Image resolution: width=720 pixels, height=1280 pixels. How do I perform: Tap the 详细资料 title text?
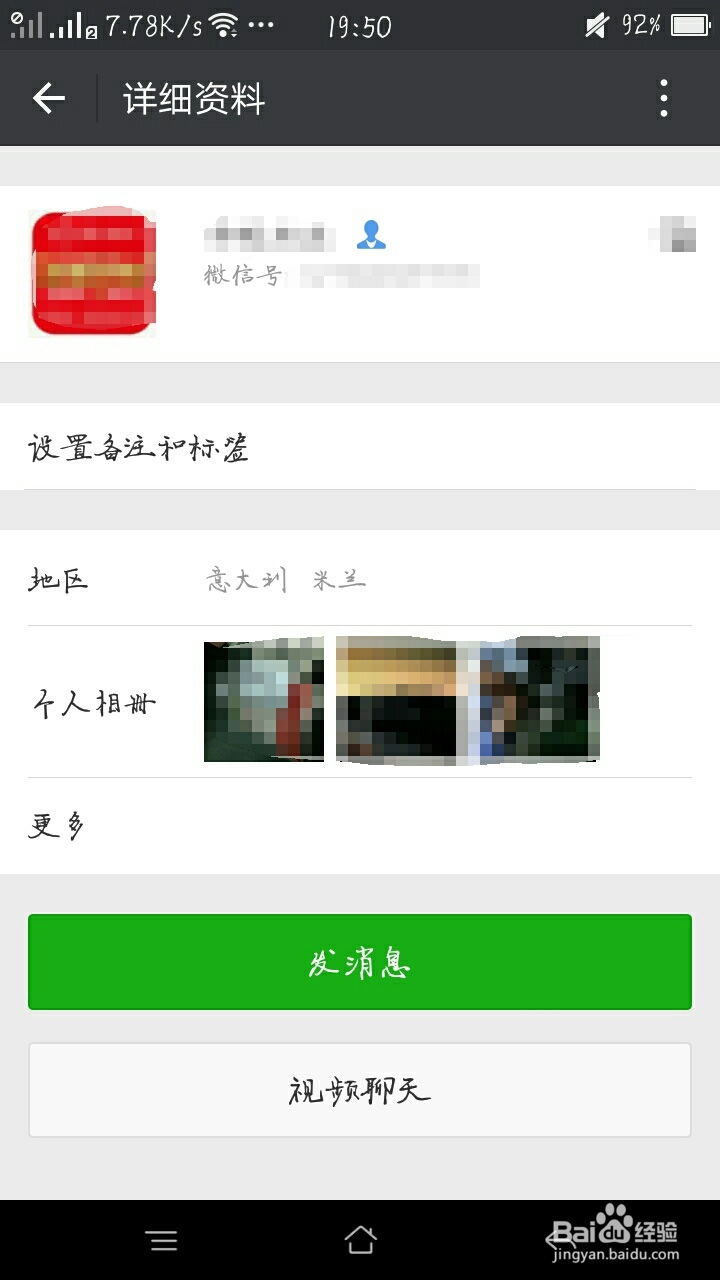coord(195,98)
